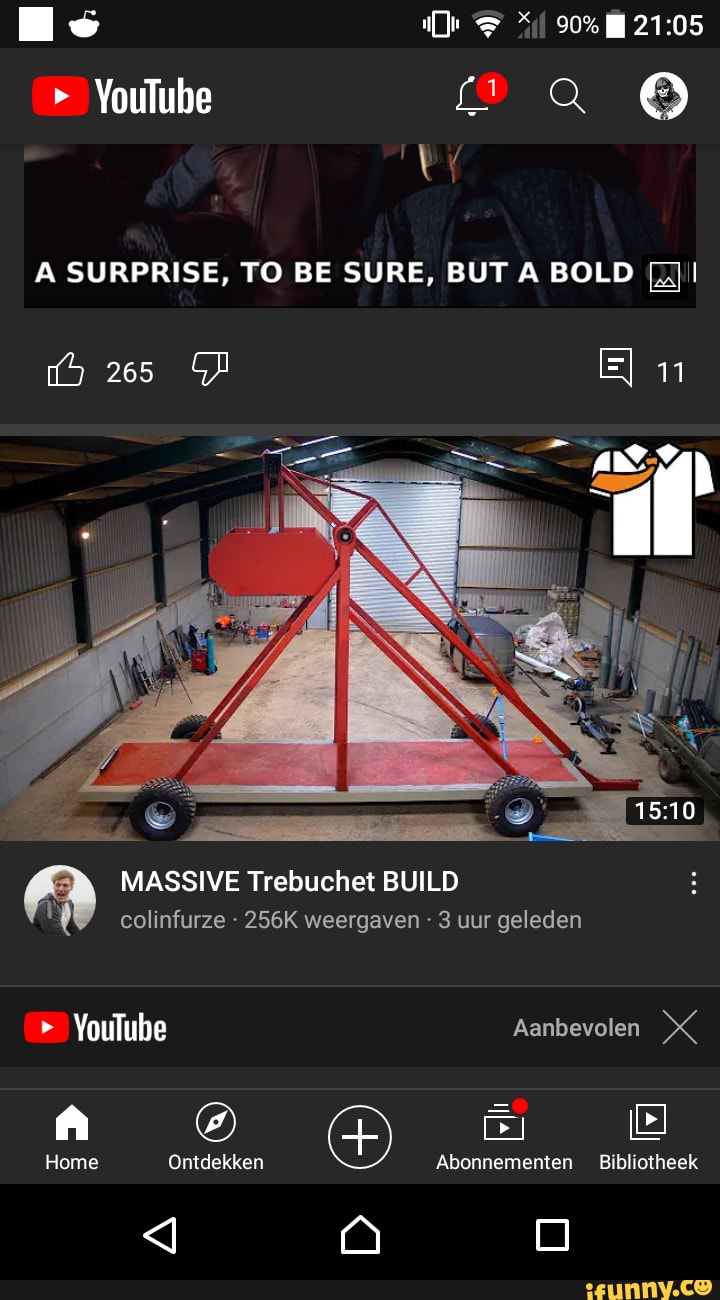Show recent apps via square button

point(552,1235)
